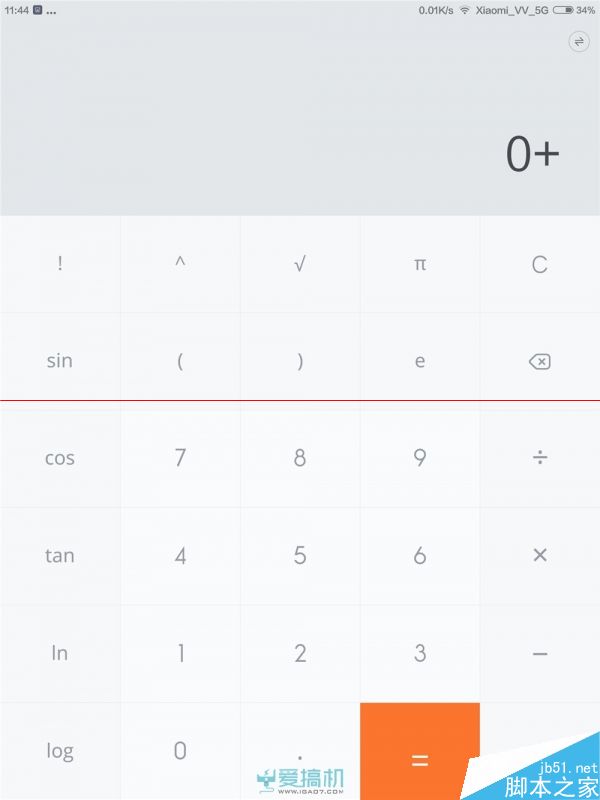The image size is (600, 800).
Task: Insert the constant π
Action: coord(420,265)
